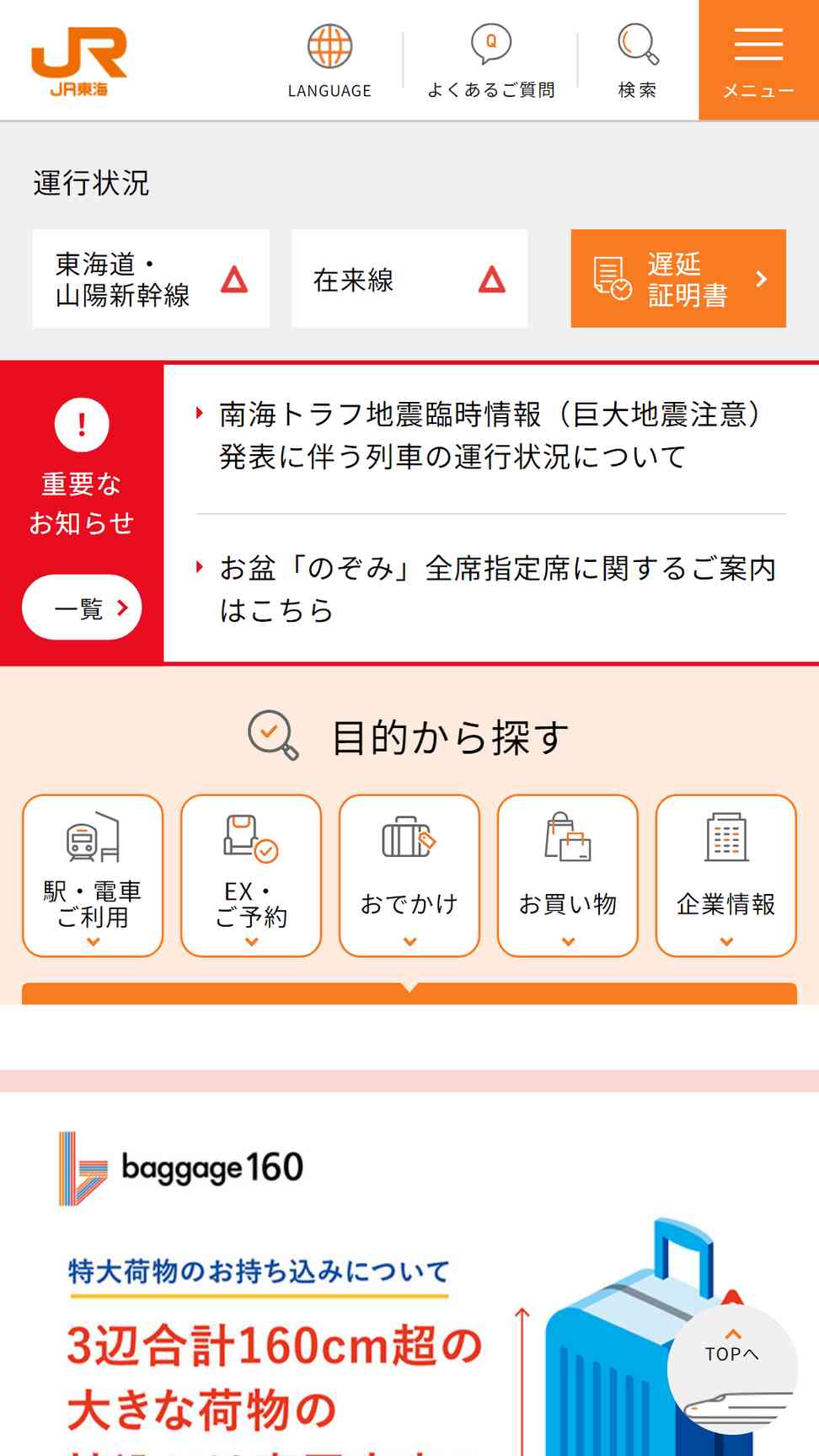Open the LANGUAGE selector
Viewport: 819px width, 1456px height.
[x=329, y=61]
